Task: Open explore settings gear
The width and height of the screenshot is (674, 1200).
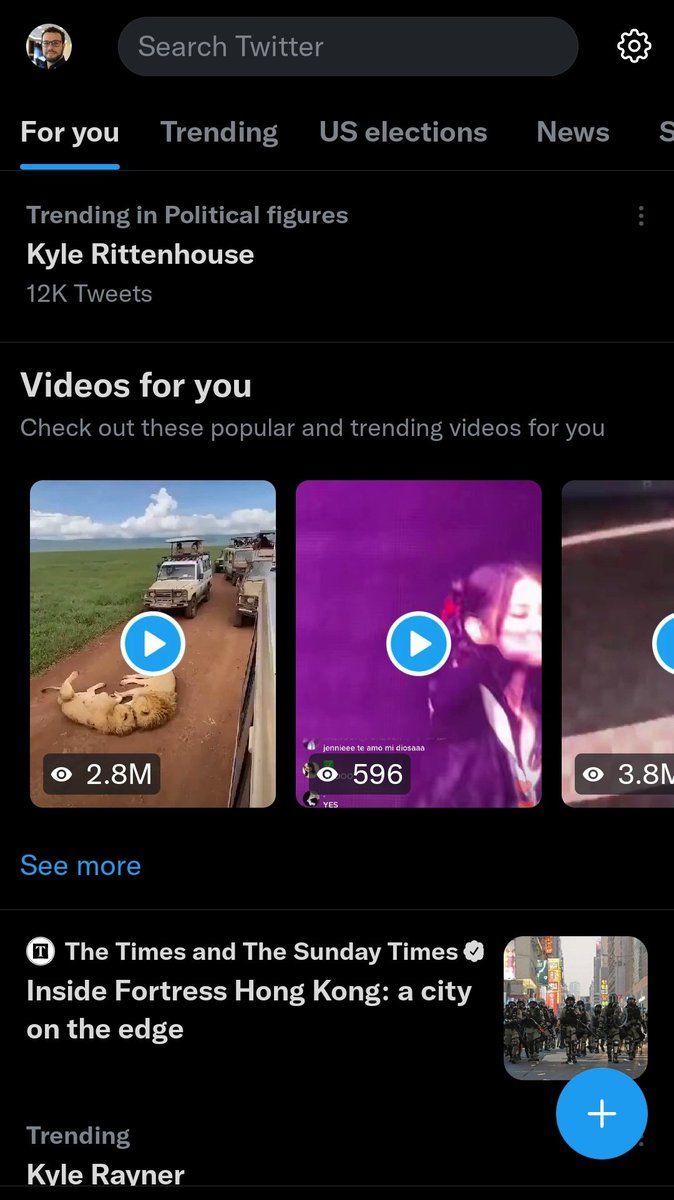Action: [x=634, y=46]
